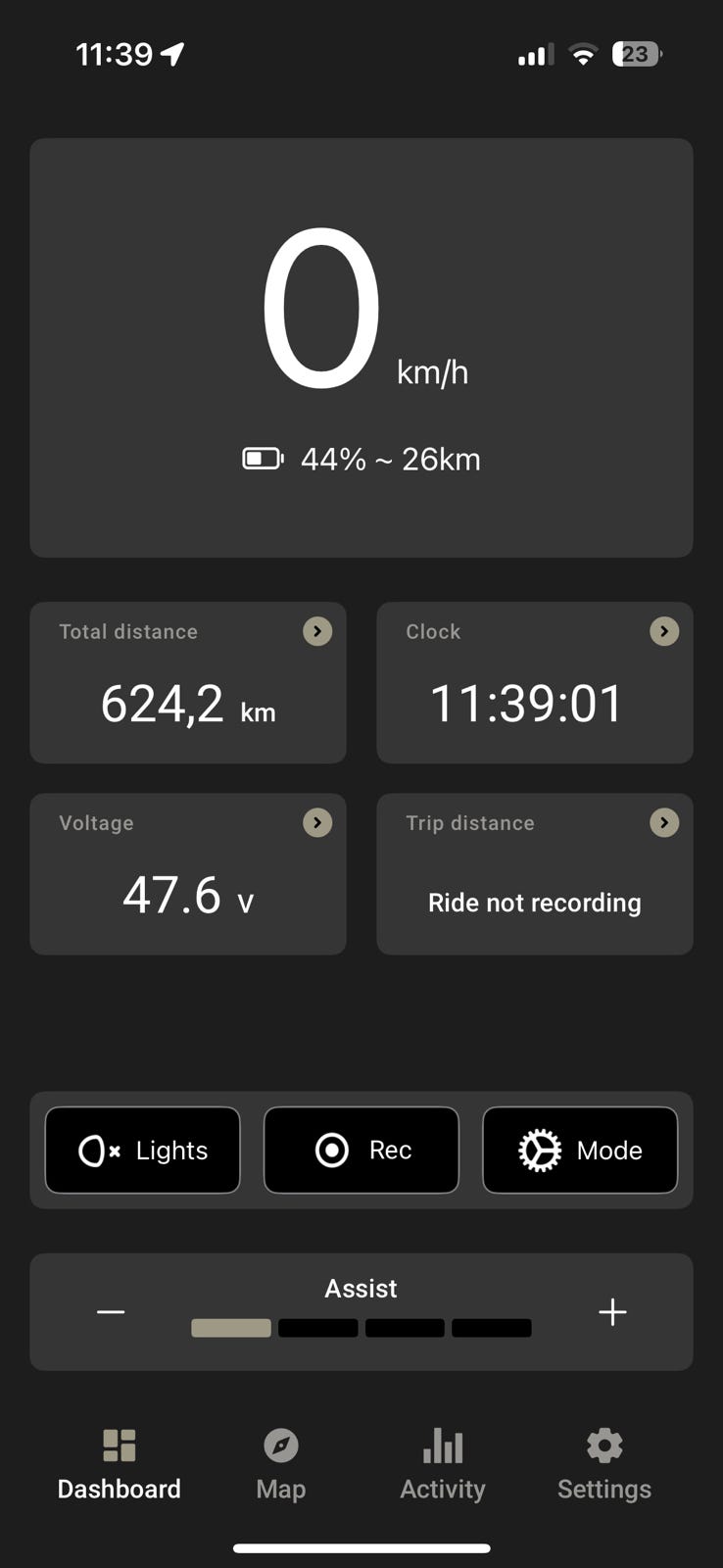Screen dimensions: 723x1568
Task: Switch to the Map tab
Action: [281, 1464]
